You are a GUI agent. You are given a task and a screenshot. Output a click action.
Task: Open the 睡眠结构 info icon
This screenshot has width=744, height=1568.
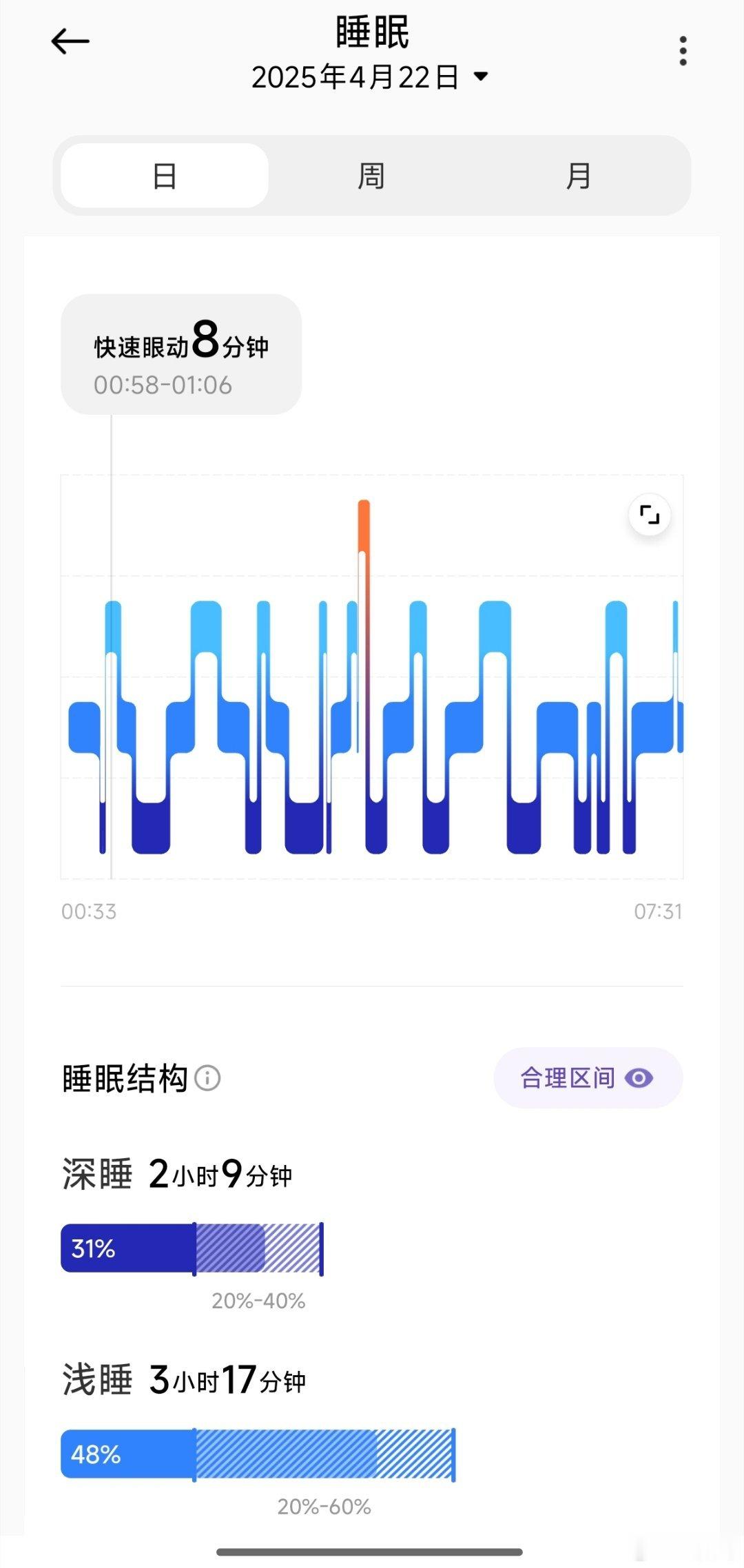[207, 1077]
